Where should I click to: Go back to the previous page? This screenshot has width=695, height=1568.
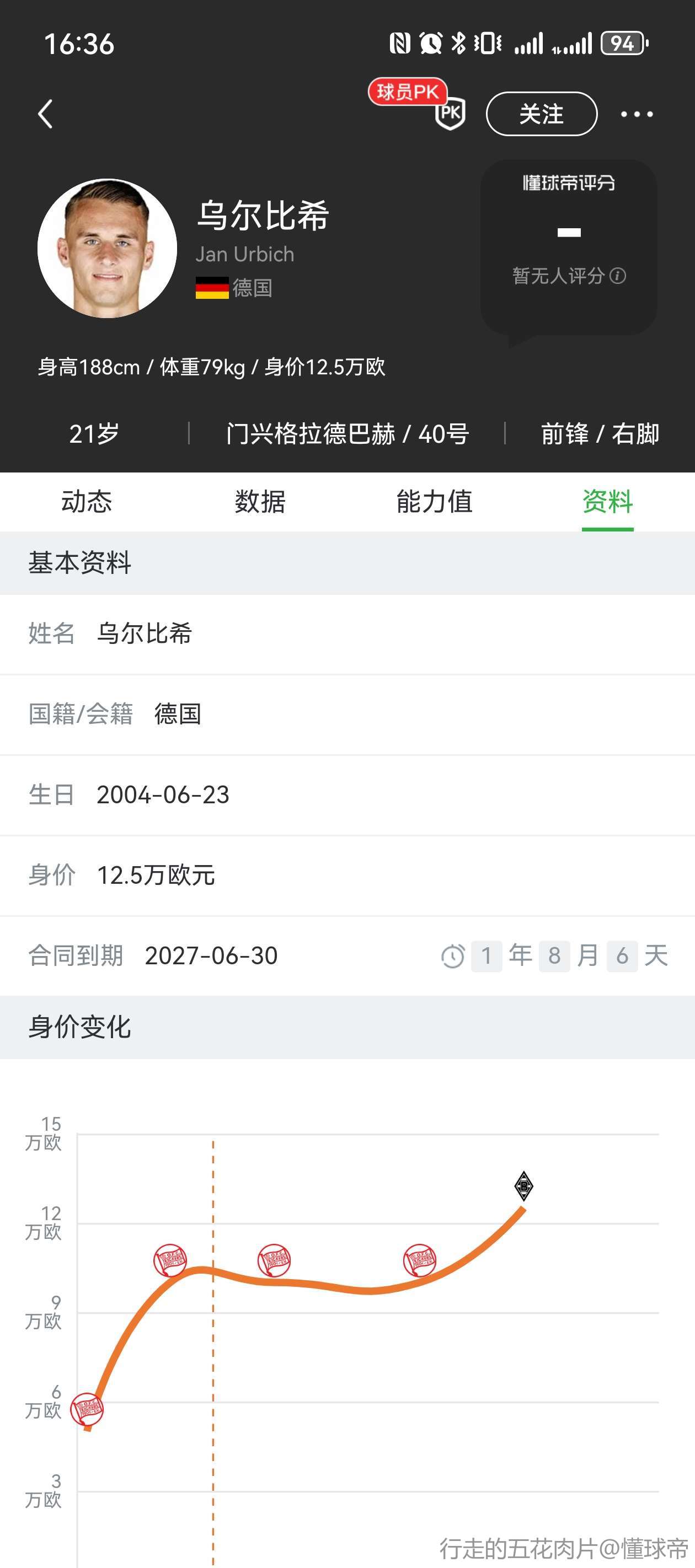46,114
